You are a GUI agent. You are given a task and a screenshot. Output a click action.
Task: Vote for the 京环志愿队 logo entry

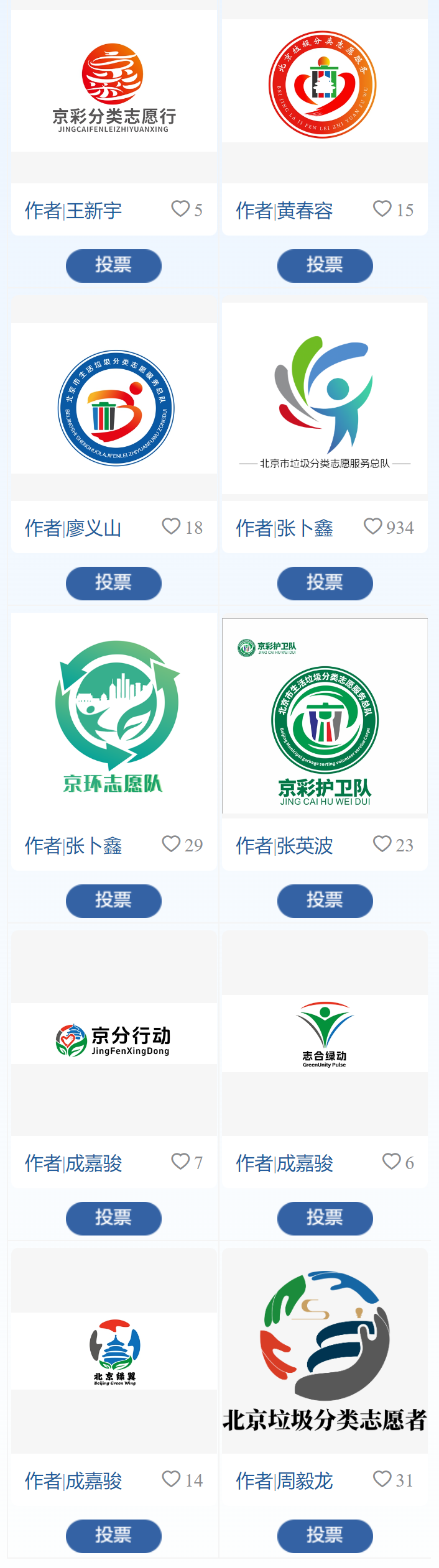click(x=114, y=901)
